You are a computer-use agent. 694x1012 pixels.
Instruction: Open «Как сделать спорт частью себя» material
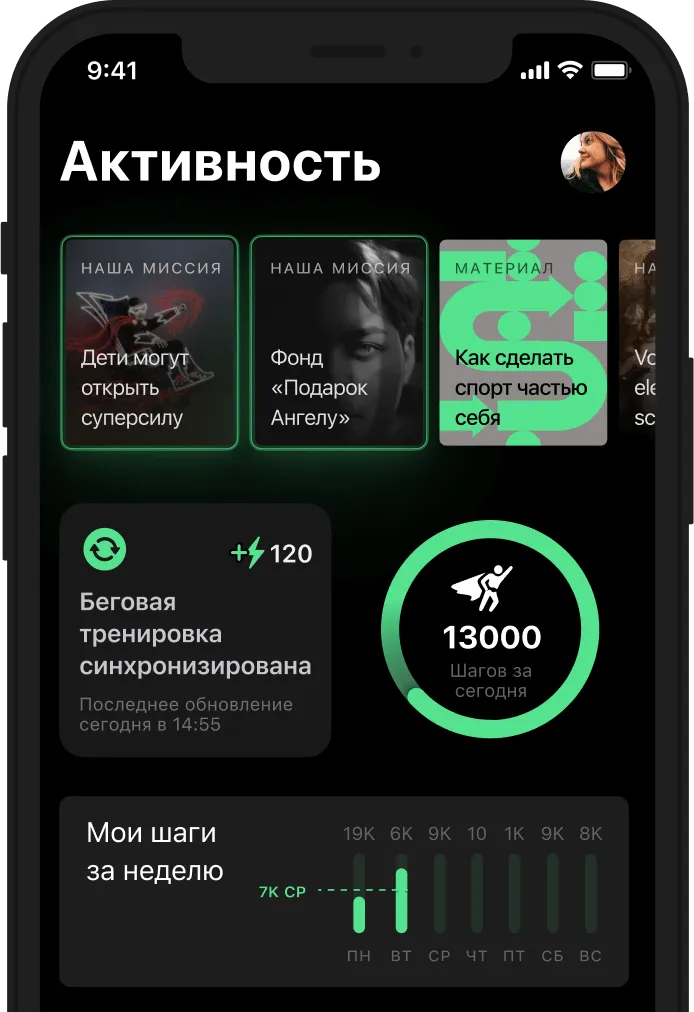[523, 342]
